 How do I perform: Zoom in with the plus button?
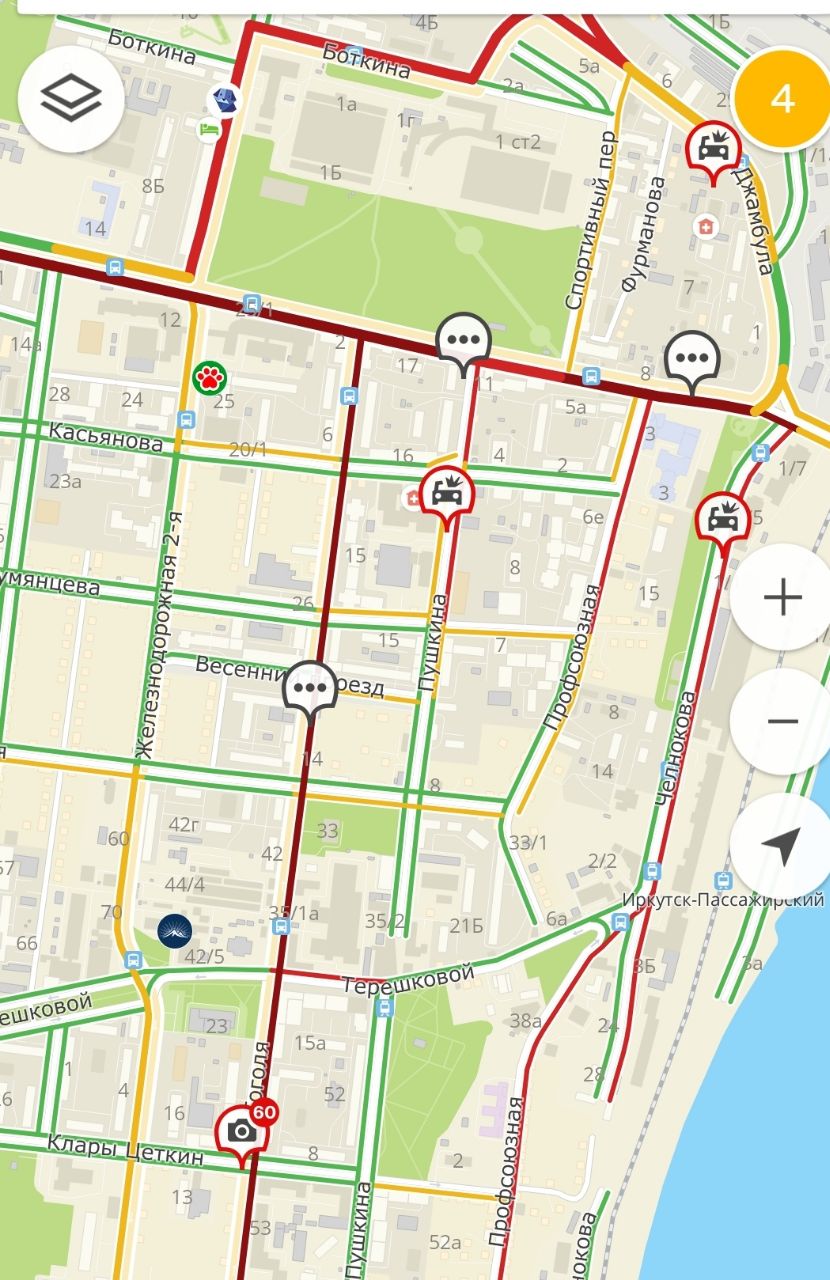point(781,598)
